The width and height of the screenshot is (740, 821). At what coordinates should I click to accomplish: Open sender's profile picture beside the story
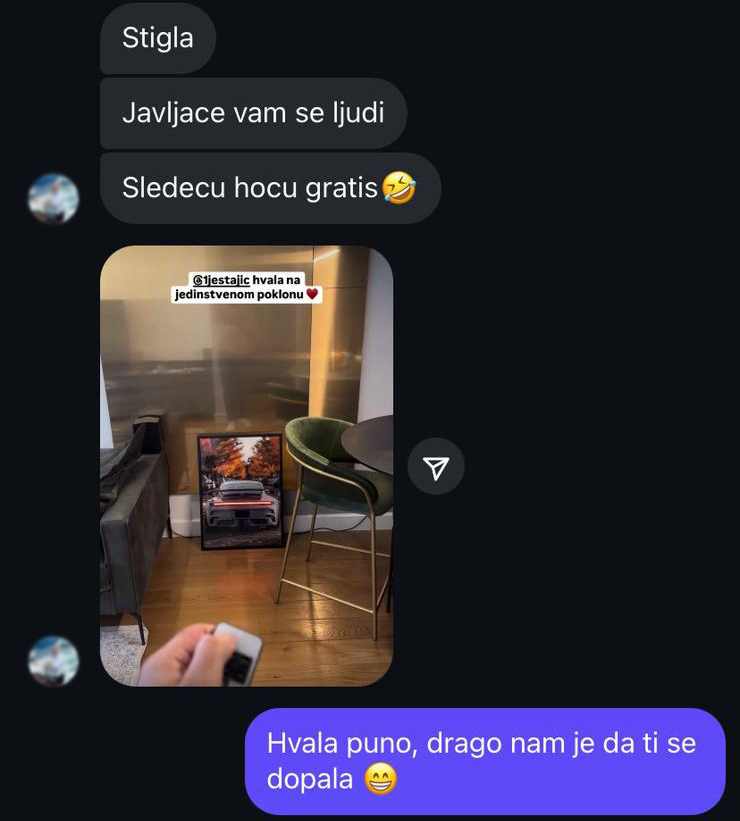click(x=53, y=661)
